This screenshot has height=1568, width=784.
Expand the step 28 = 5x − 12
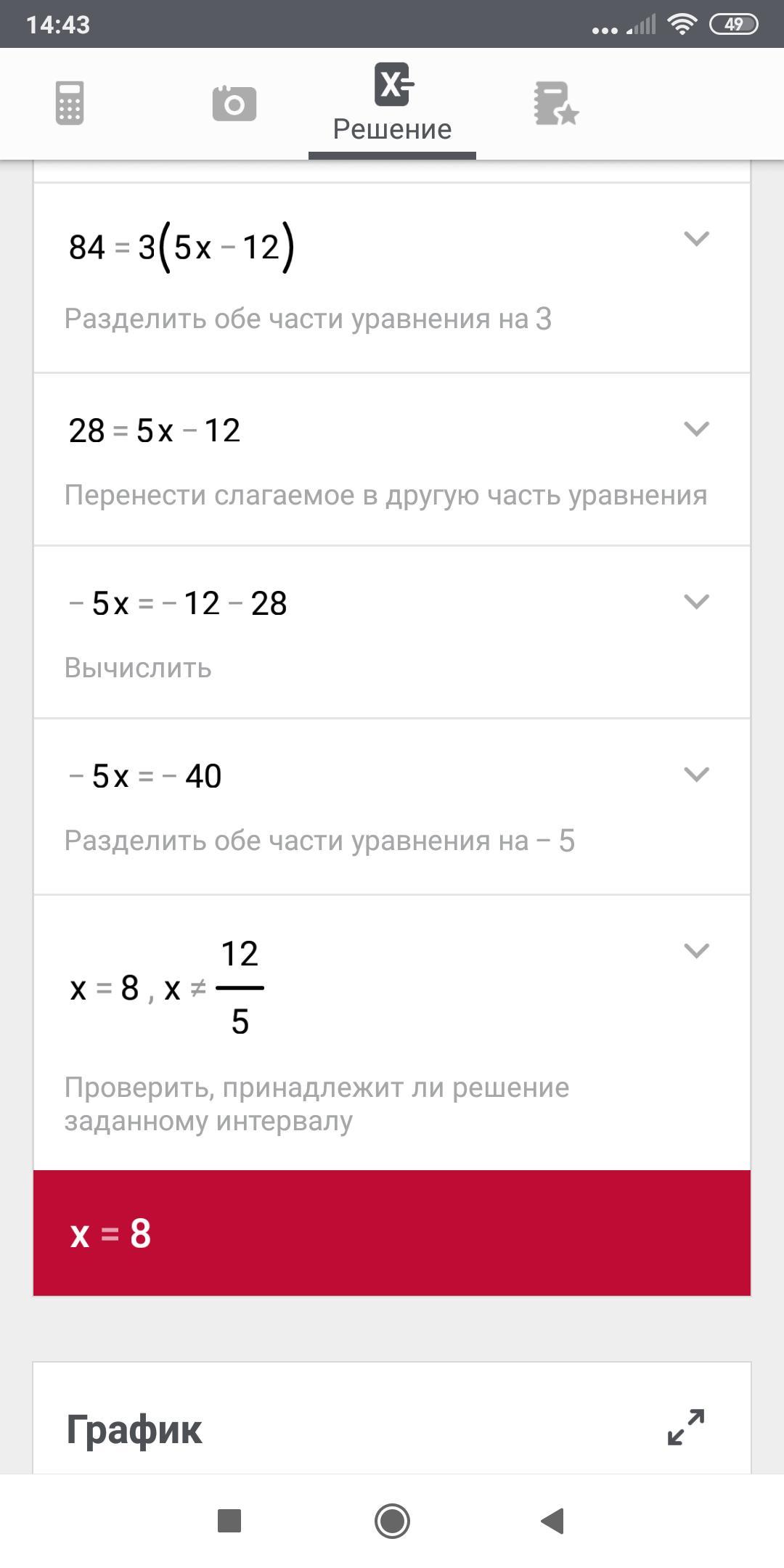696,429
